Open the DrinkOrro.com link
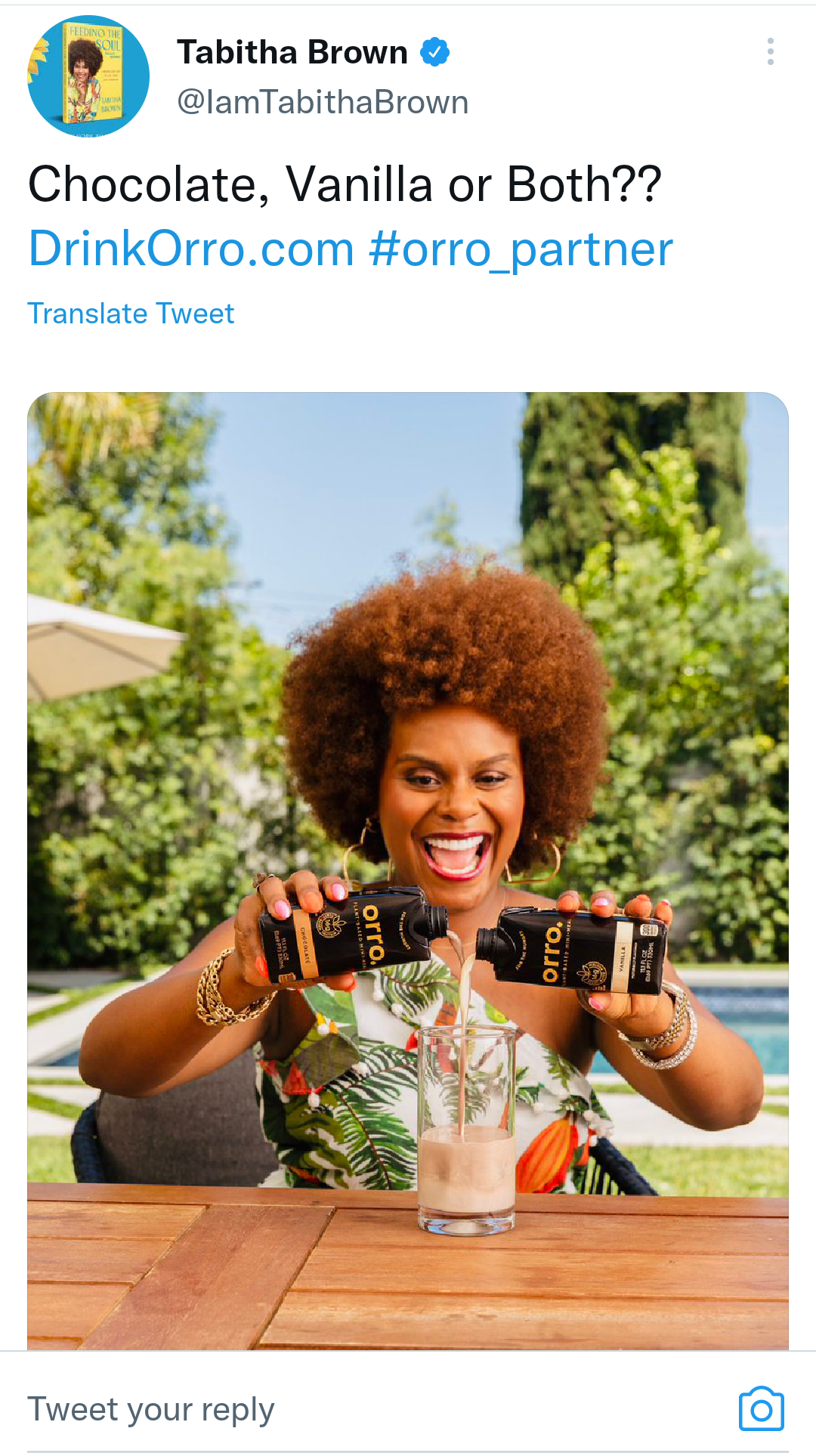The height and width of the screenshot is (1456, 816). click(191, 249)
